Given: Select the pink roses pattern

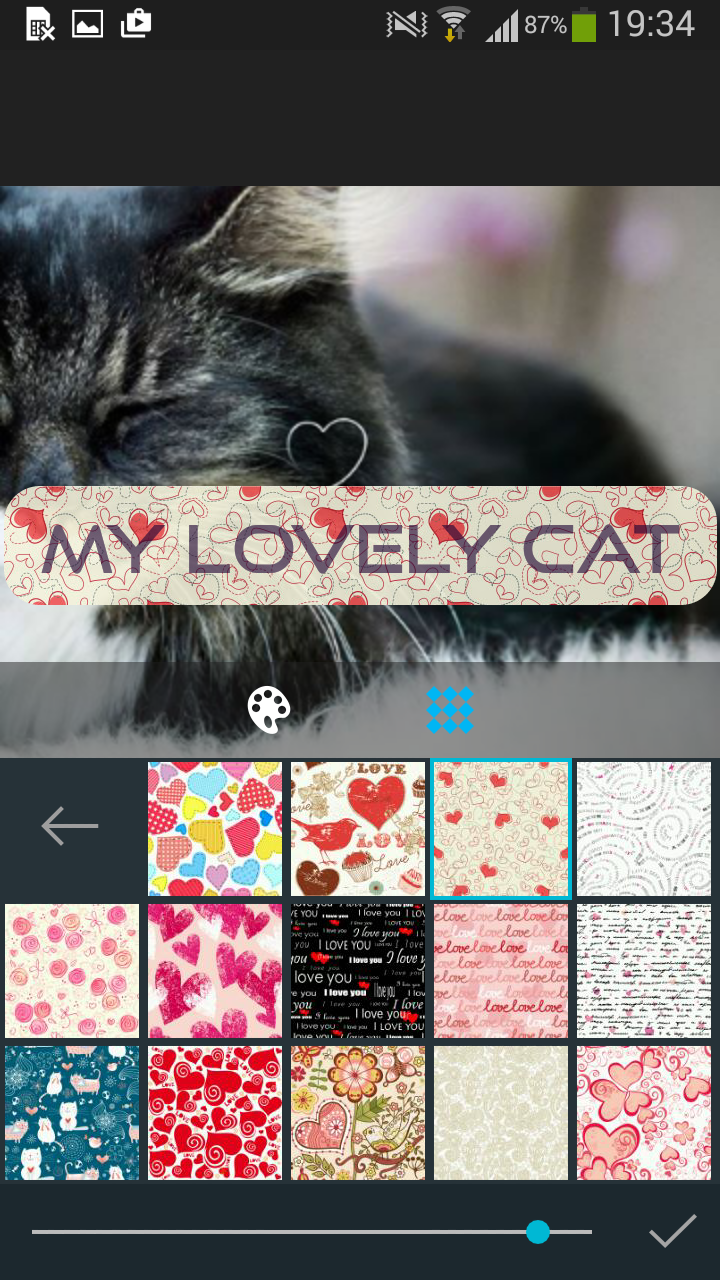Looking at the screenshot, I should [72, 971].
